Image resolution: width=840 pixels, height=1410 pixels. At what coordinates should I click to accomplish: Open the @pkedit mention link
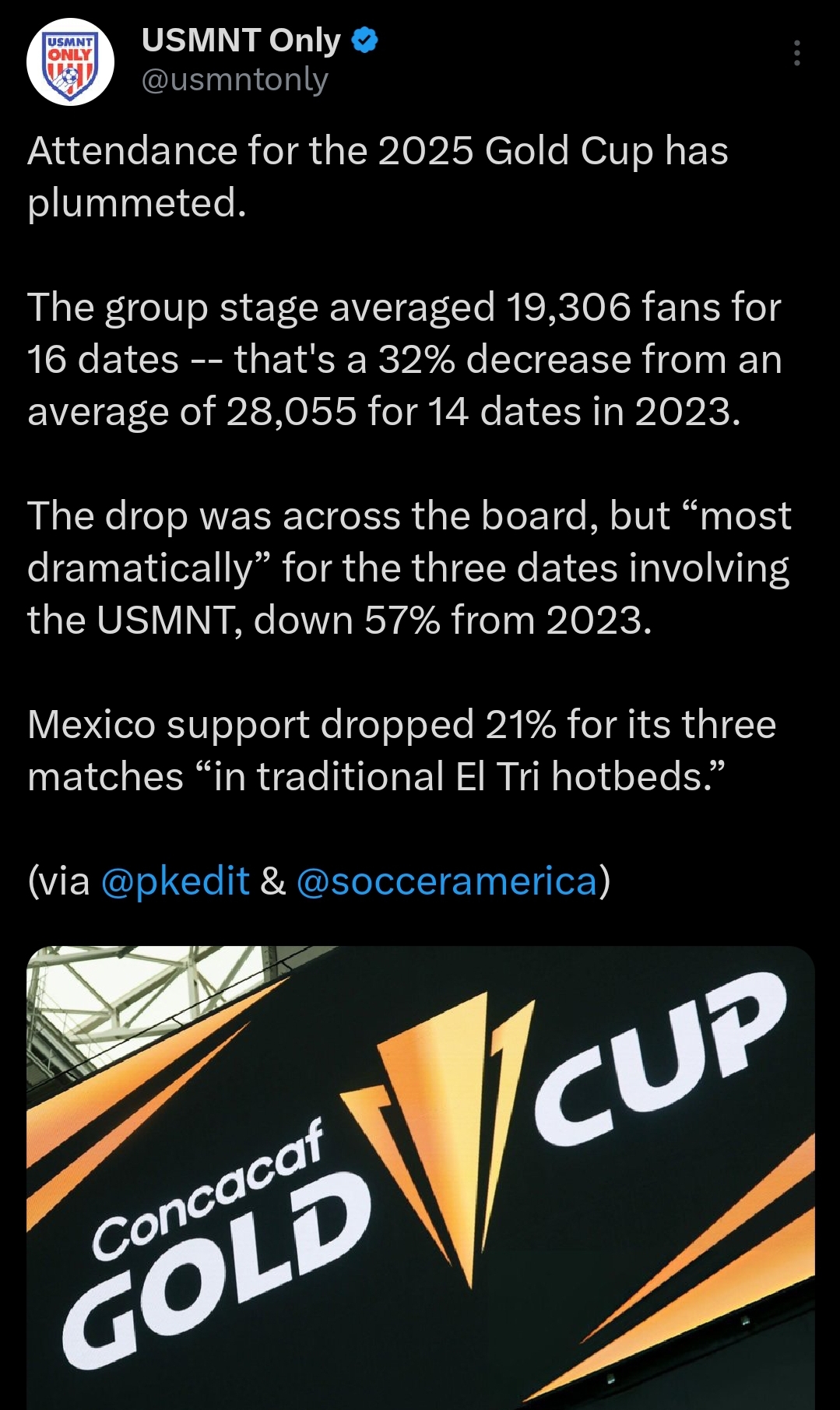click(175, 881)
